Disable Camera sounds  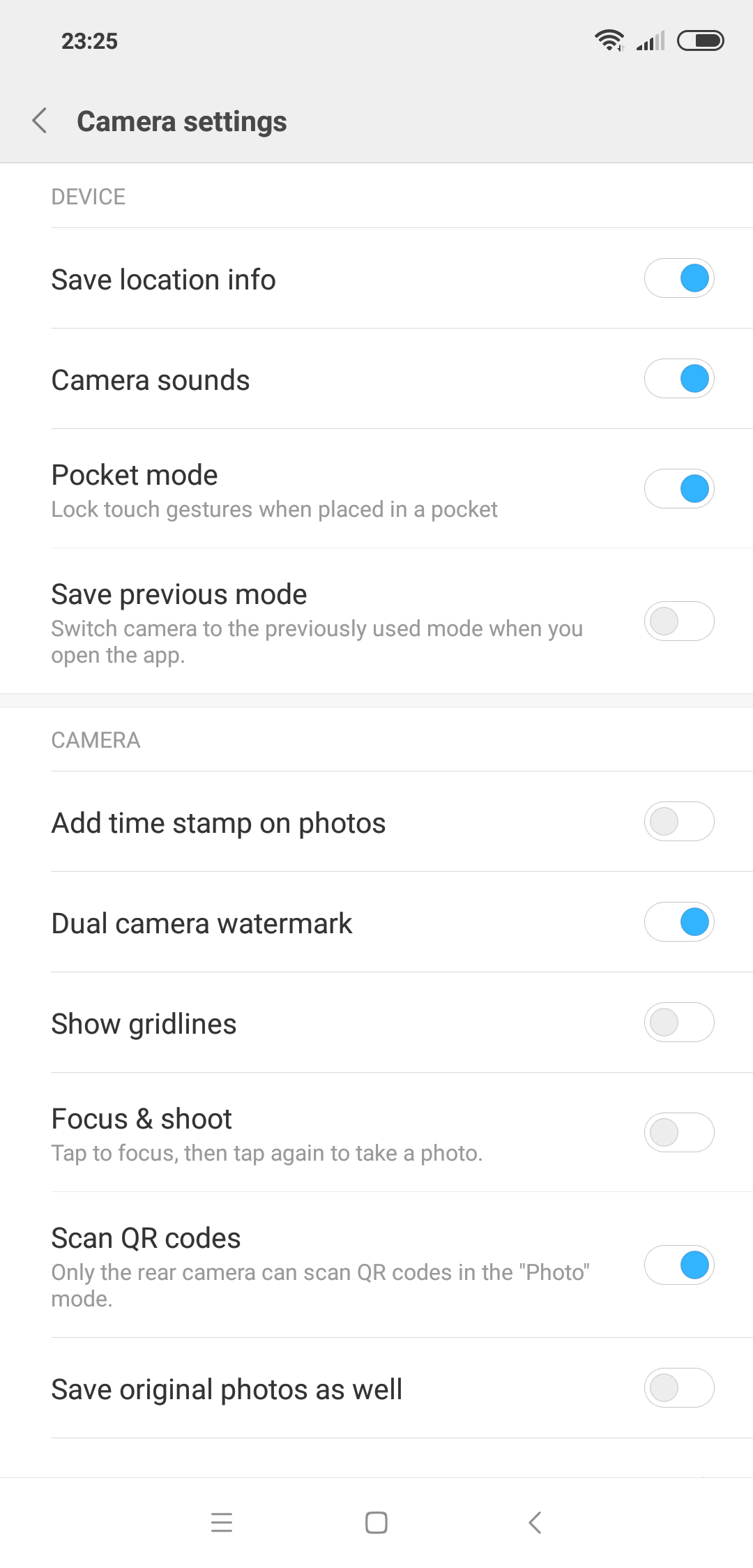click(x=679, y=379)
